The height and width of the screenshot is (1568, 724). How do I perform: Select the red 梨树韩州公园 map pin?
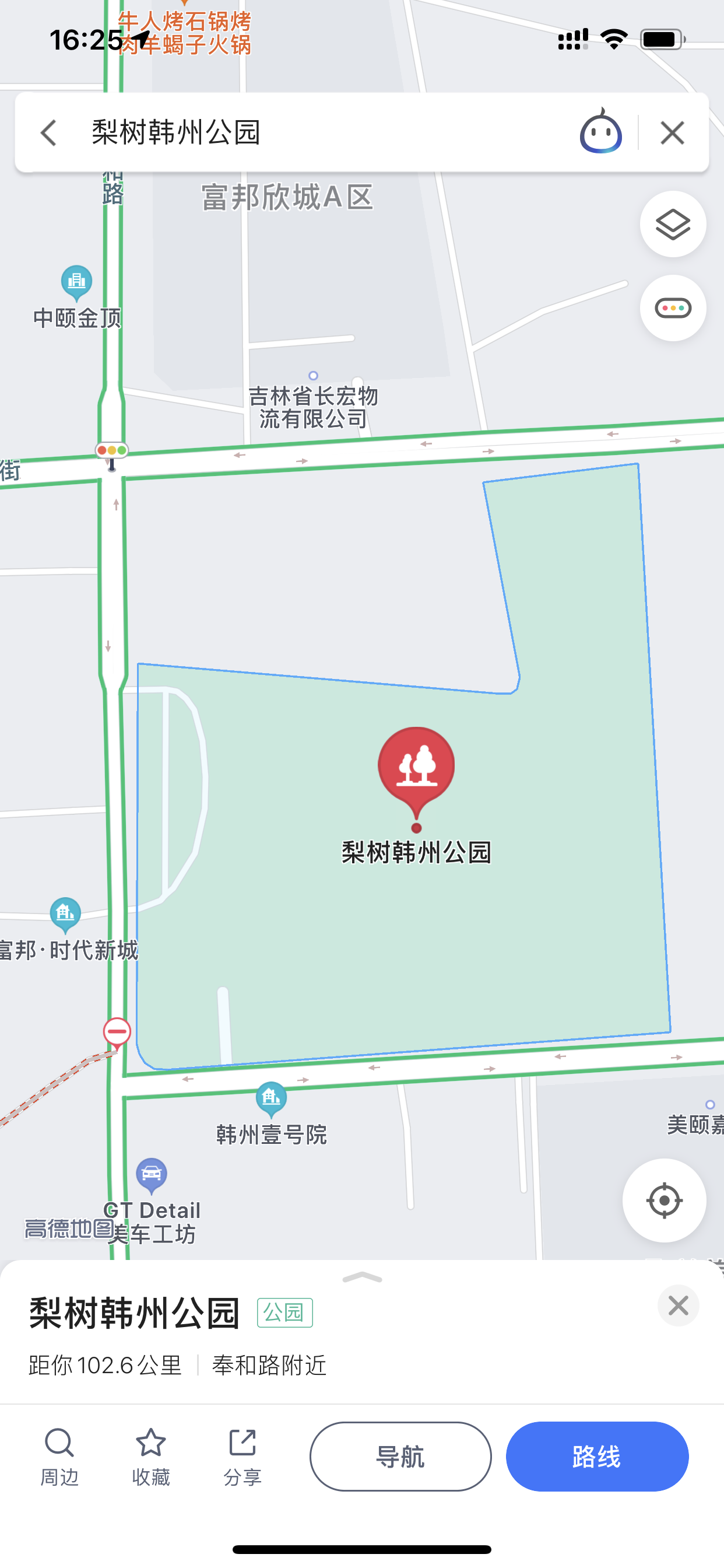point(416,771)
